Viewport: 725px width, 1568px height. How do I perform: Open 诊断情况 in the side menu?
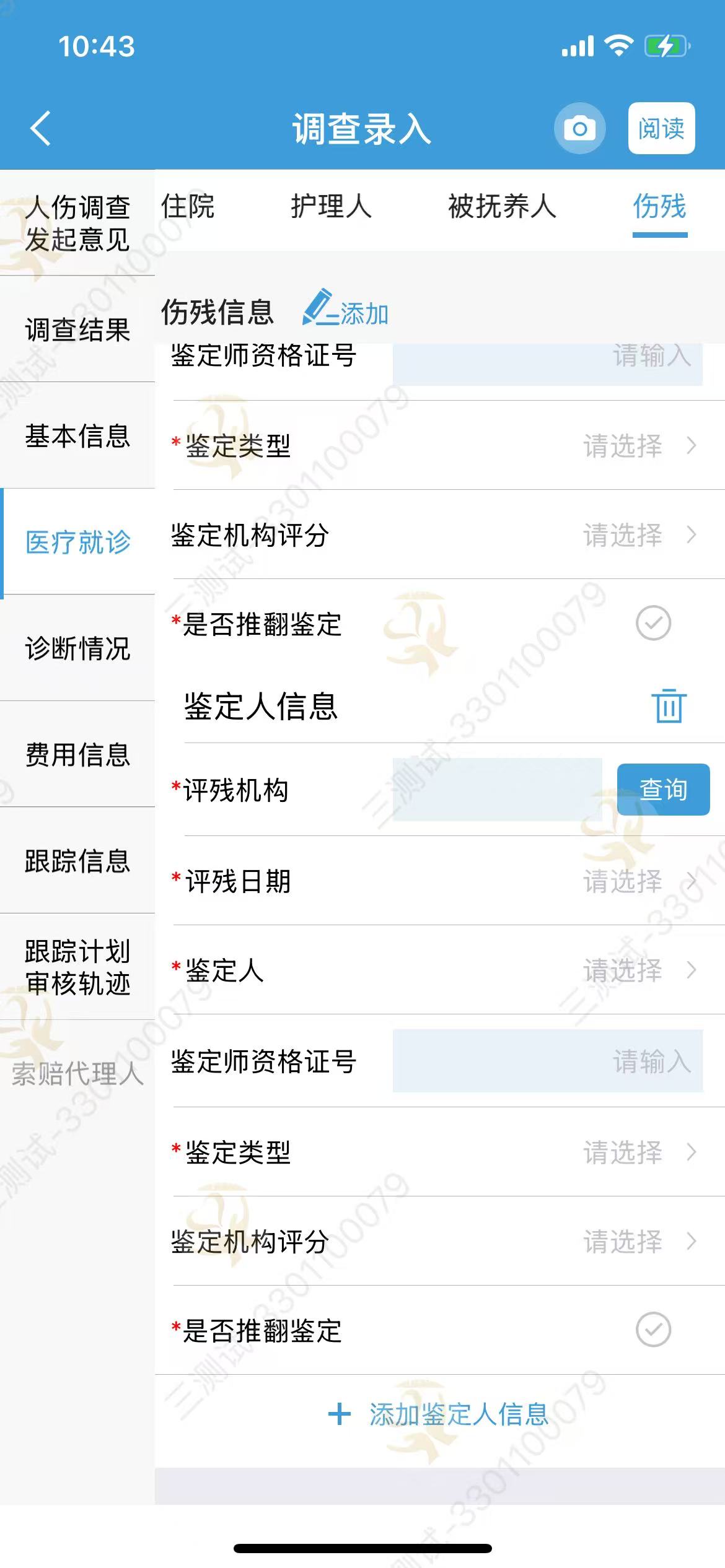click(77, 648)
